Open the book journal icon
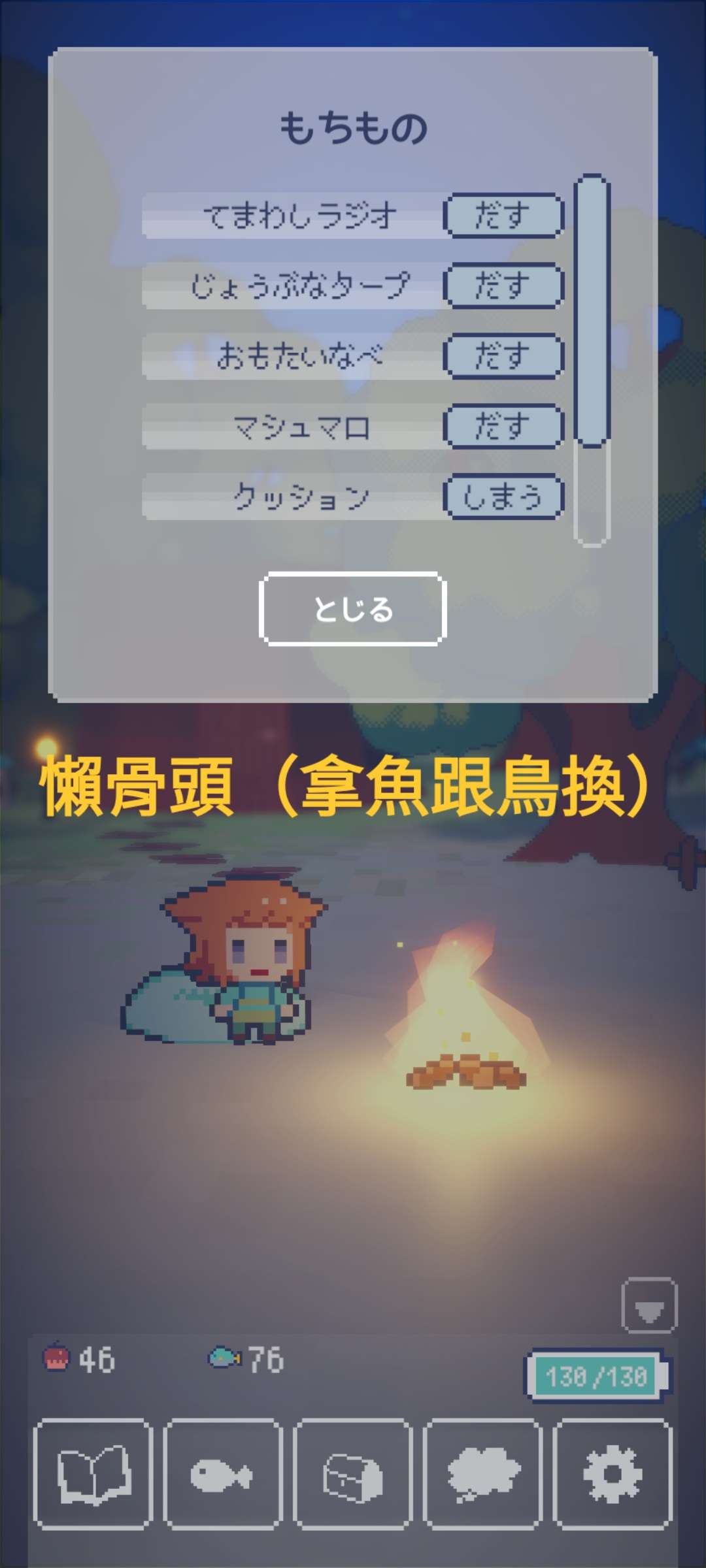Screen dimensions: 706x1568 [93, 1474]
